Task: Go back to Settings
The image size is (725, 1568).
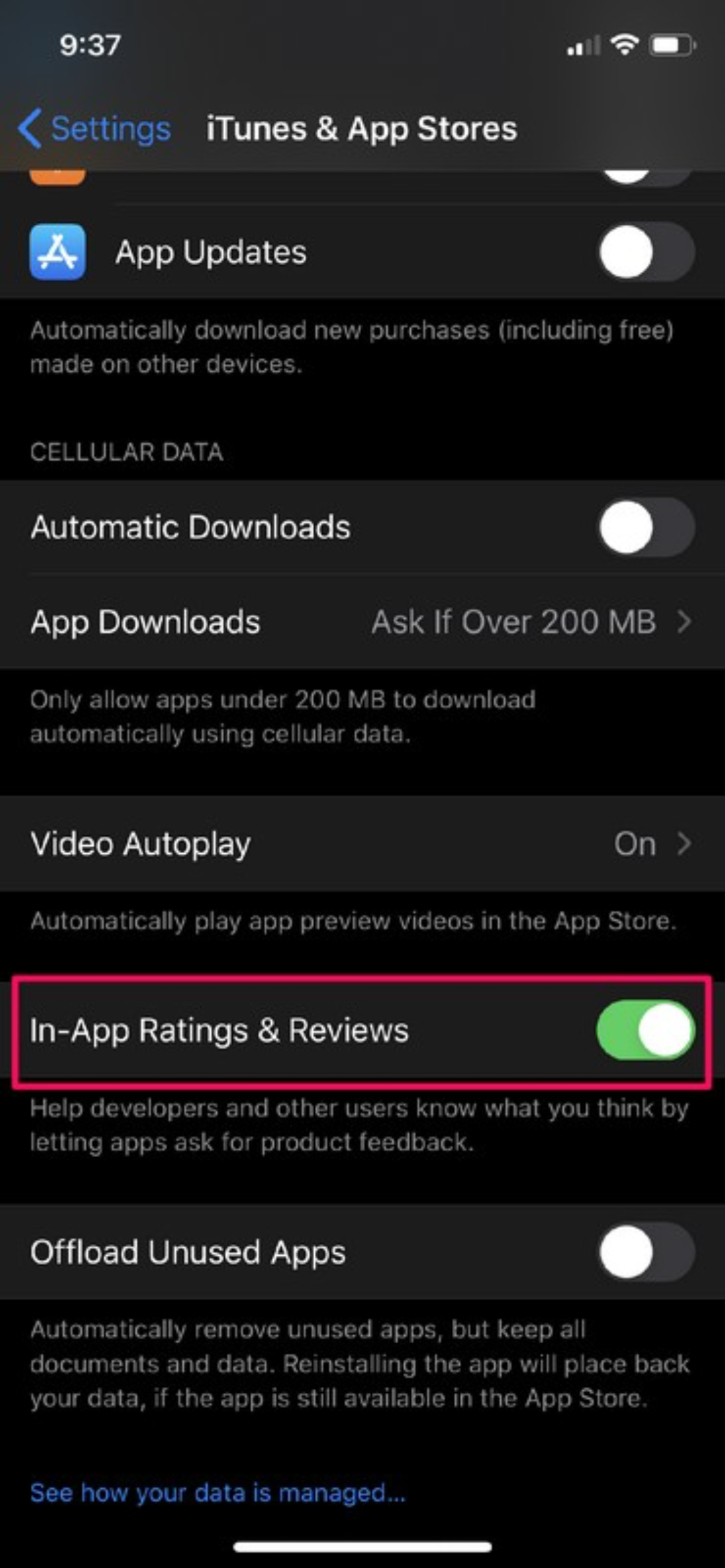Action: tap(94, 129)
